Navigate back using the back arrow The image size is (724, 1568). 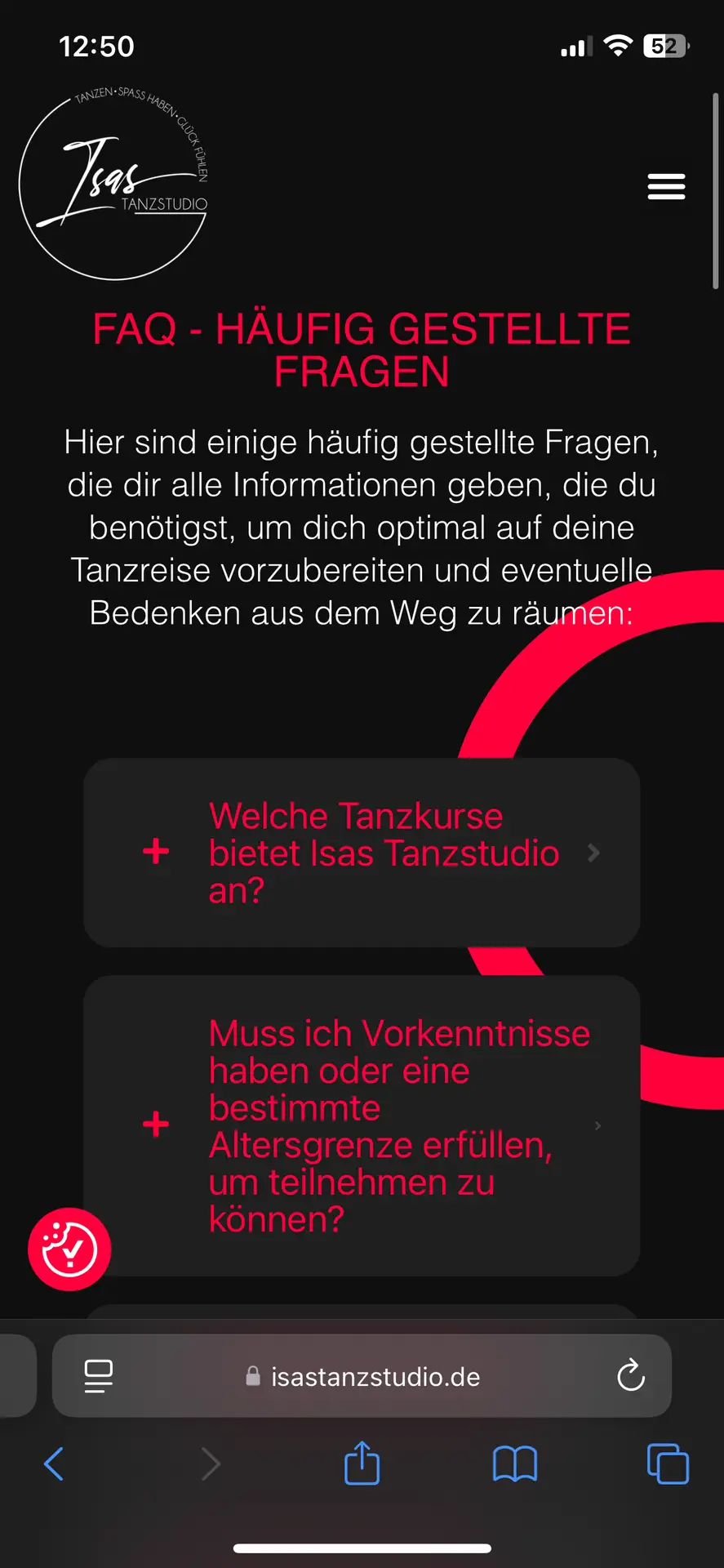54,1463
